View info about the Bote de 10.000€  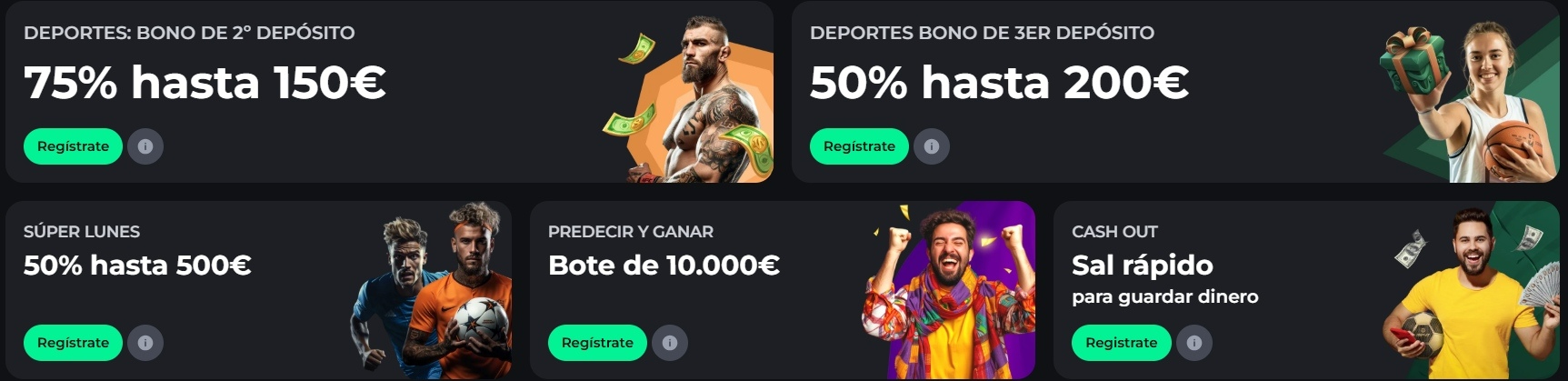point(670,343)
